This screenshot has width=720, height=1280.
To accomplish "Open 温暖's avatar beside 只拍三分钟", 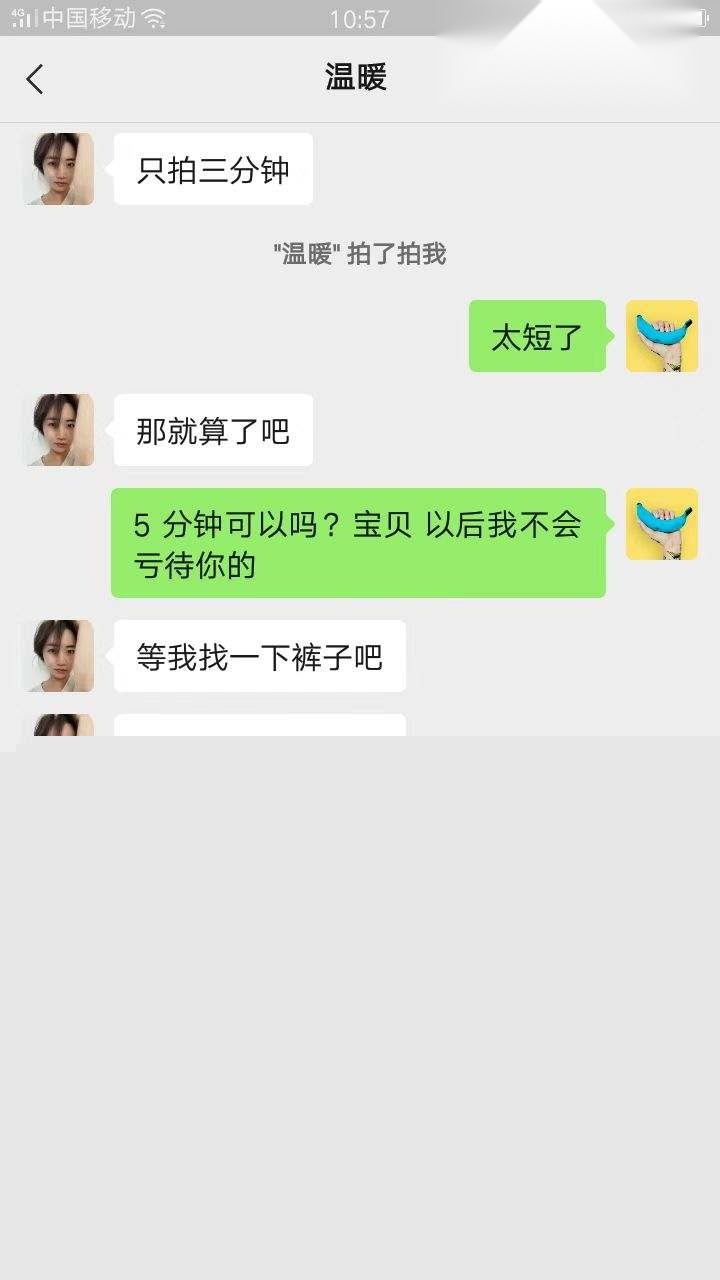I will [x=58, y=169].
